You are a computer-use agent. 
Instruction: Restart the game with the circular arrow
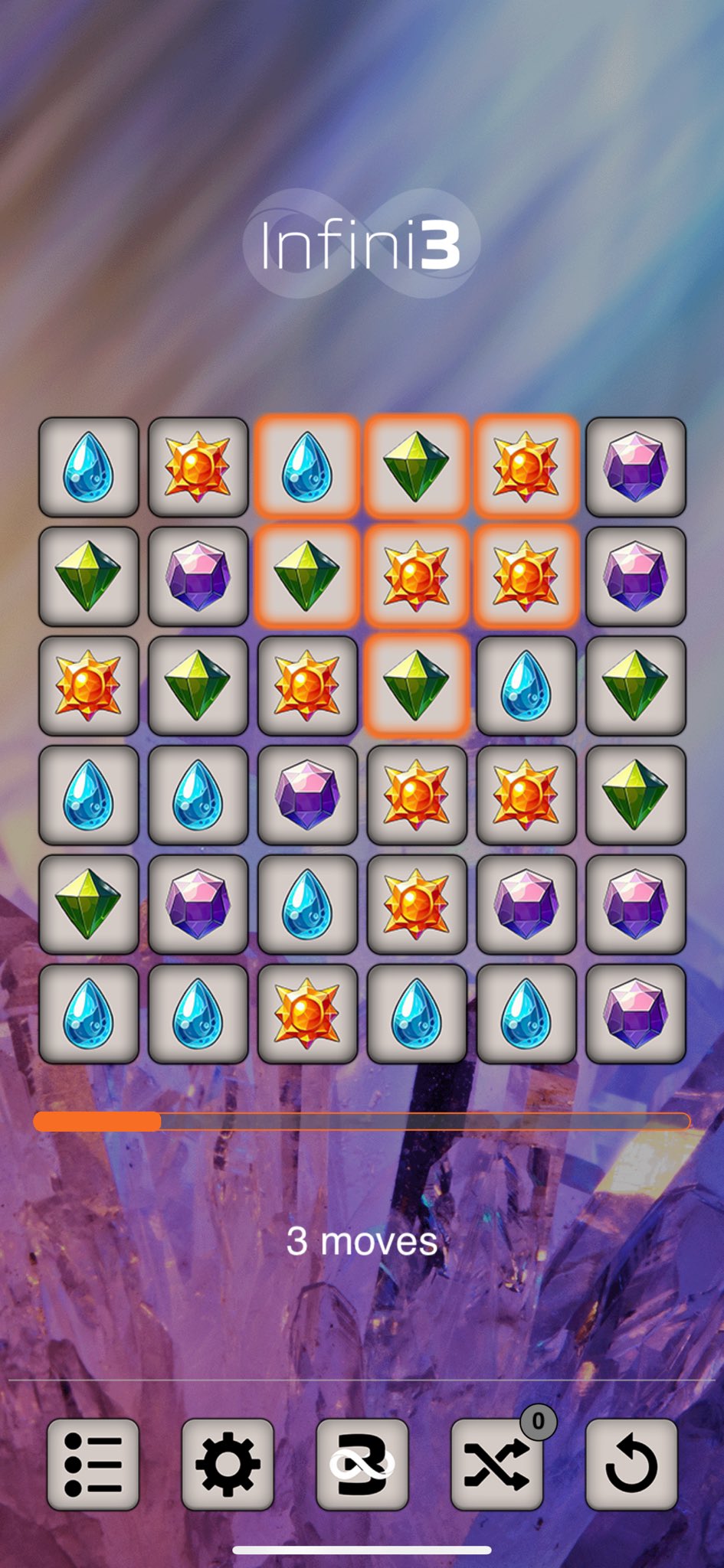click(631, 1464)
